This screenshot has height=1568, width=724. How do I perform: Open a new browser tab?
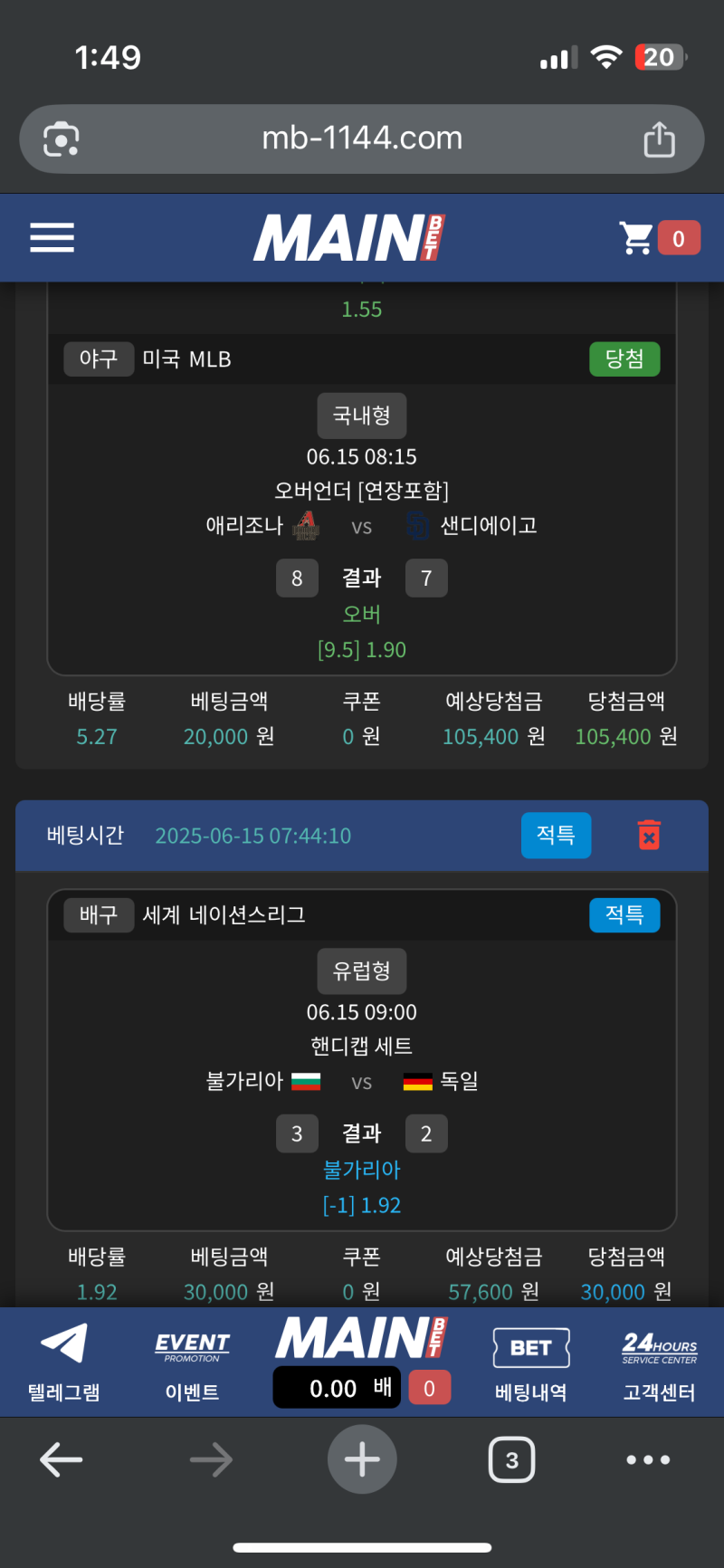(362, 1459)
